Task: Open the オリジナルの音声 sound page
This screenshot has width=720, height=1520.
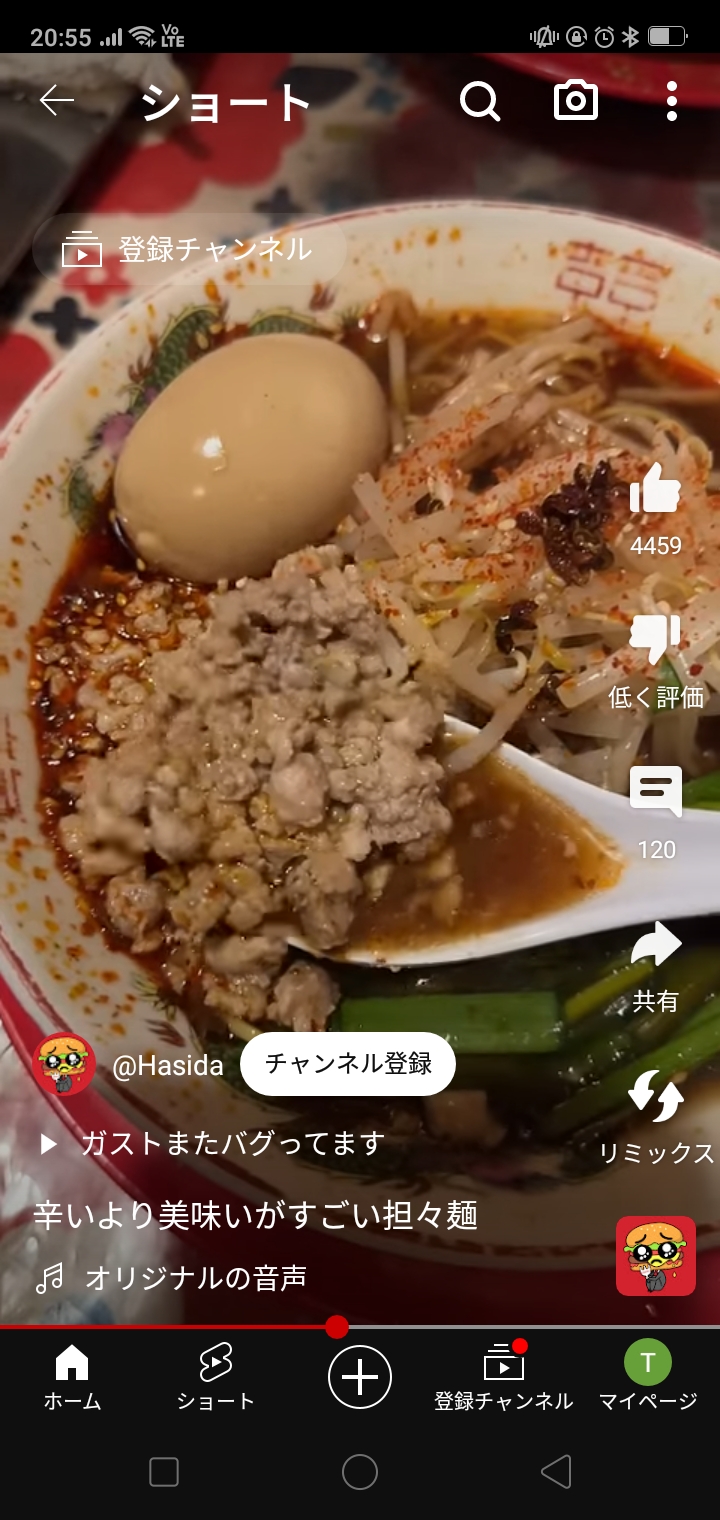Action: click(x=196, y=1277)
